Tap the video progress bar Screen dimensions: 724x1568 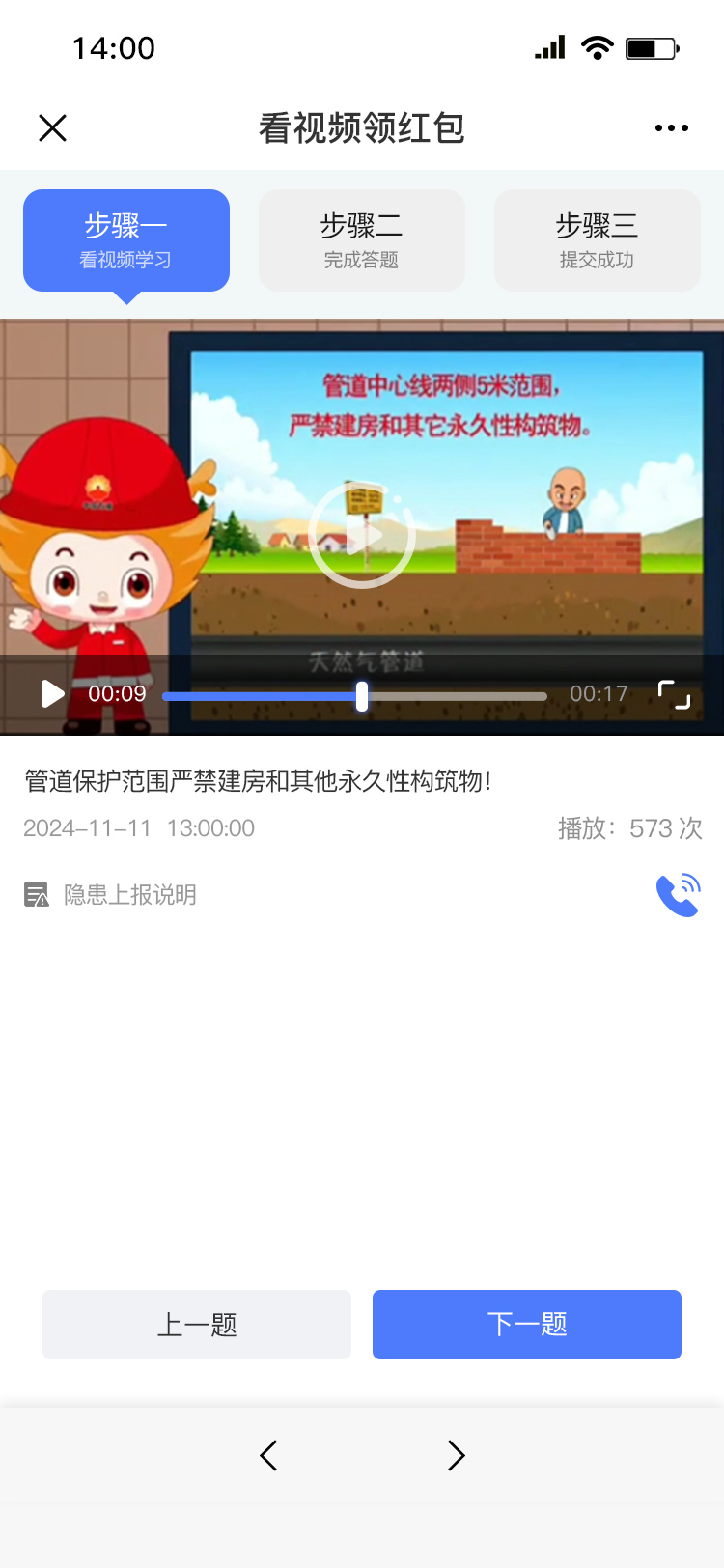pos(354,695)
